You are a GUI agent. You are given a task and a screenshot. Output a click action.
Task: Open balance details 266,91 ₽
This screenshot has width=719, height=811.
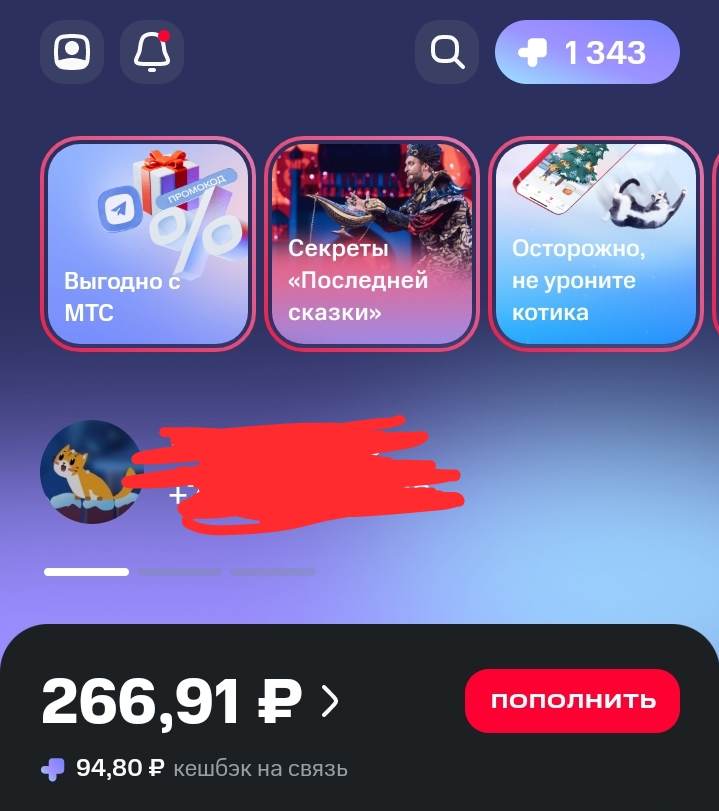click(190, 701)
